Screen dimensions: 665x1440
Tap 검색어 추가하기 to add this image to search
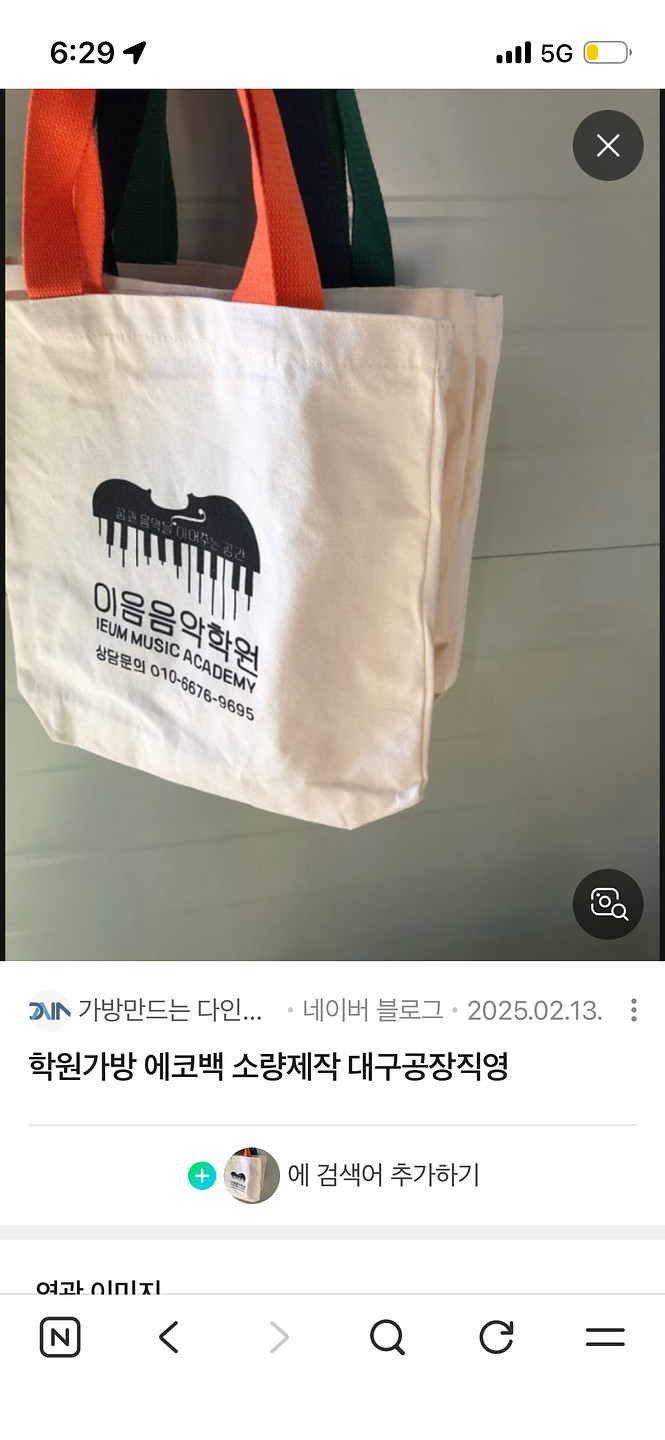(383, 1175)
